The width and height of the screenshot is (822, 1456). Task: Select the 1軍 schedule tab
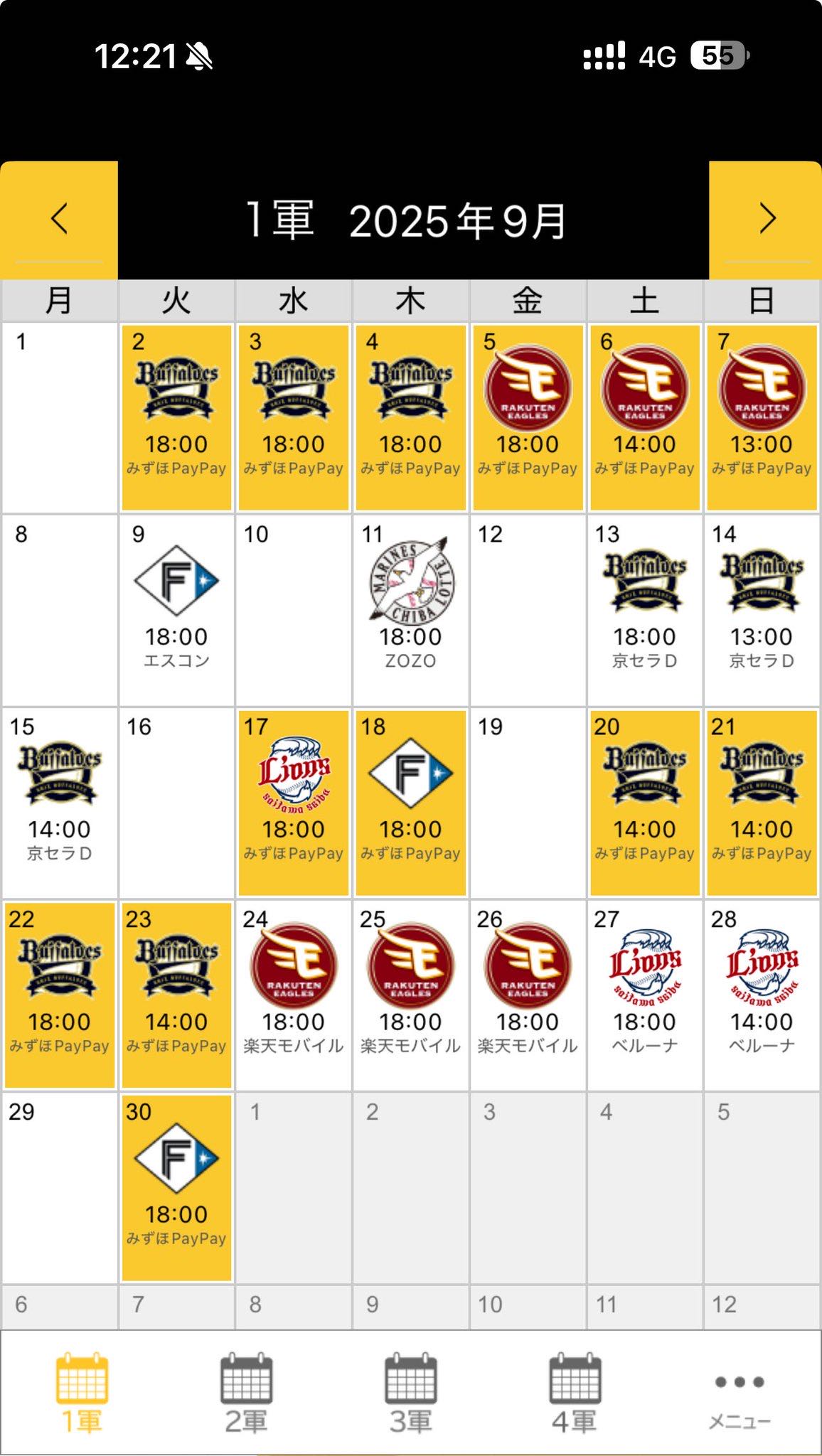[x=82, y=1395]
